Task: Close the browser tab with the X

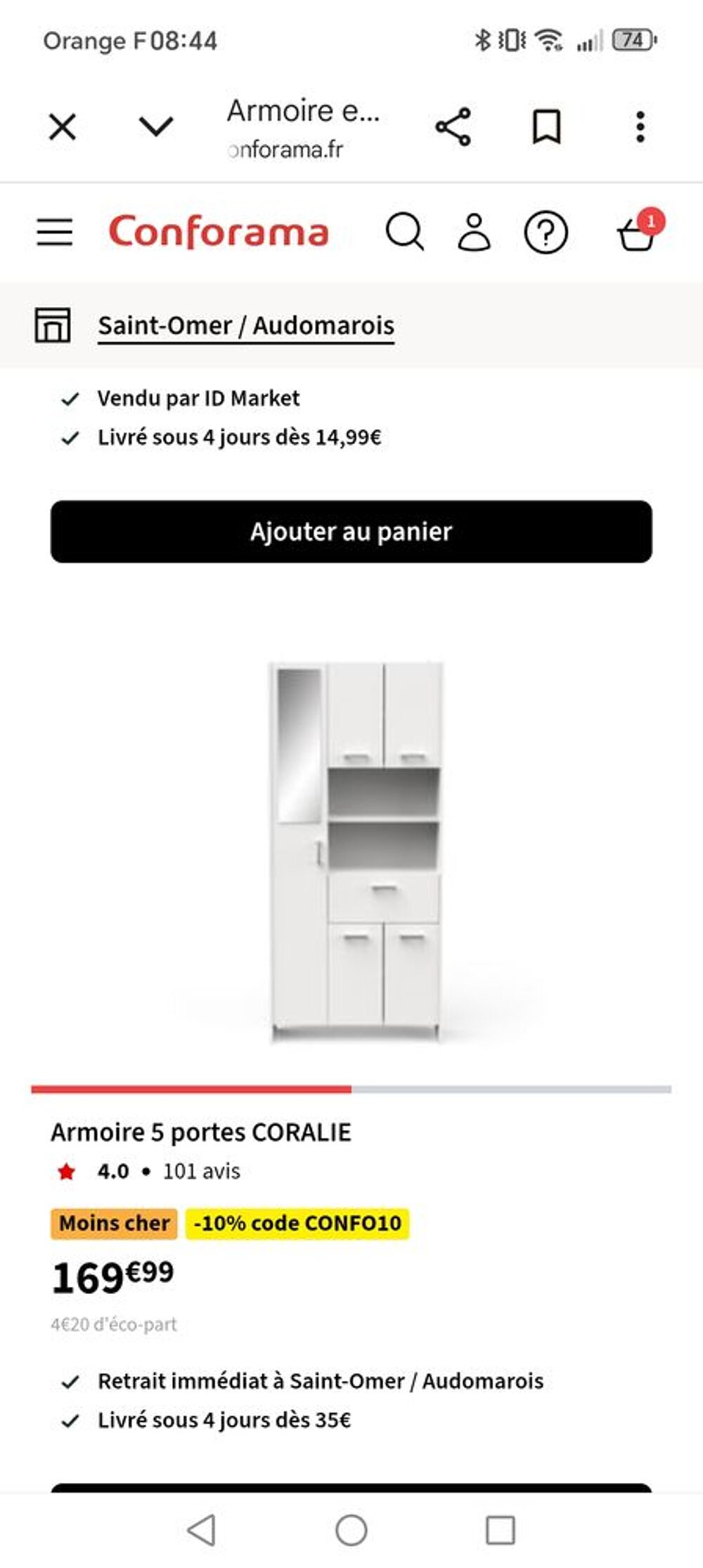Action: (63, 127)
